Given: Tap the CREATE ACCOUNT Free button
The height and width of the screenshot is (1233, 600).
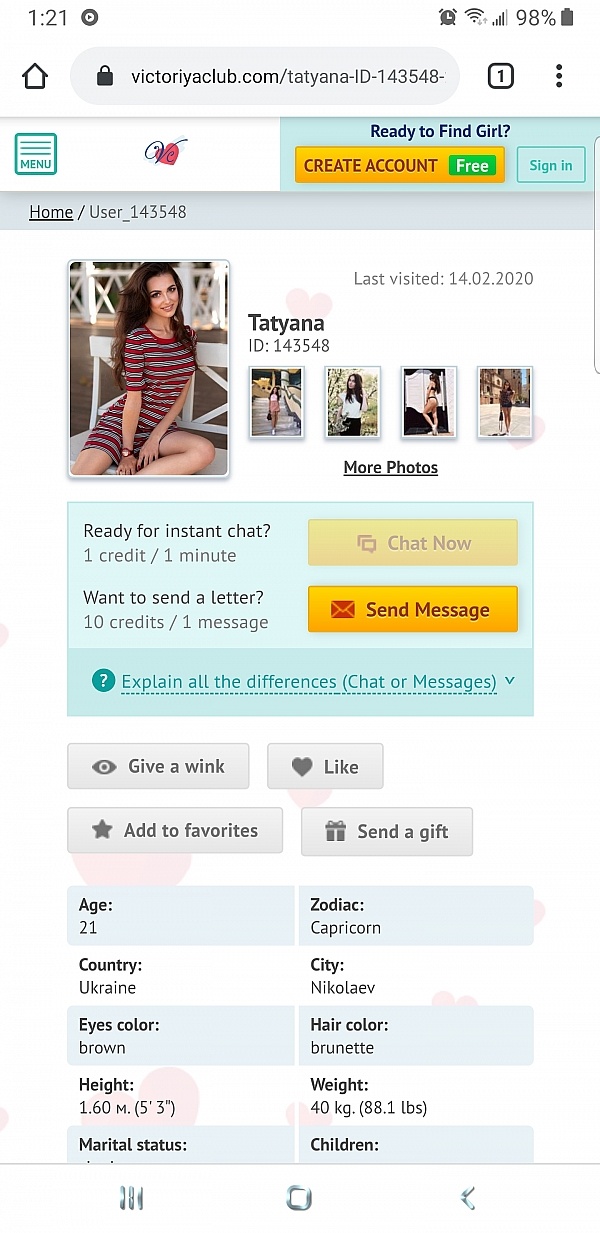Looking at the screenshot, I should pos(399,165).
